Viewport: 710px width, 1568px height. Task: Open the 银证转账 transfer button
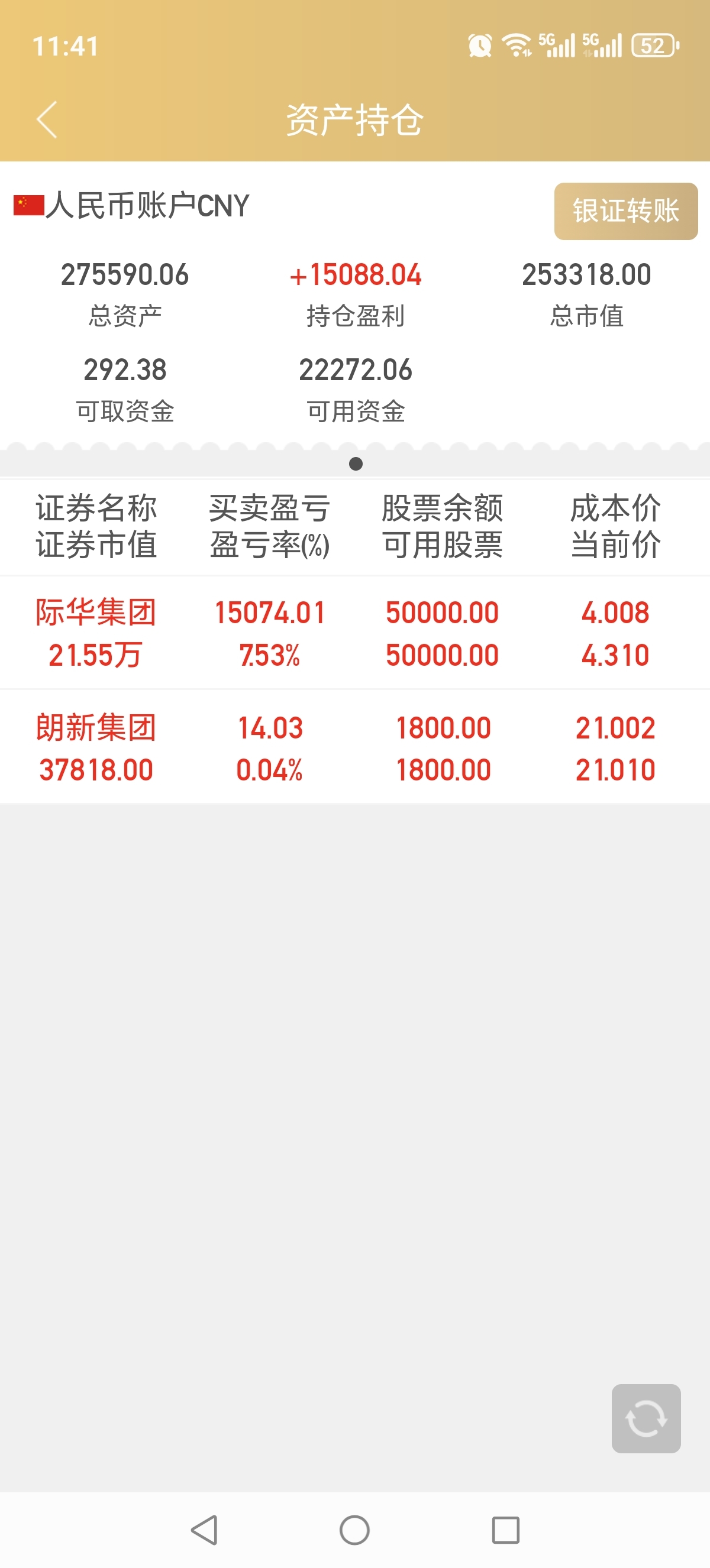pos(625,211)
